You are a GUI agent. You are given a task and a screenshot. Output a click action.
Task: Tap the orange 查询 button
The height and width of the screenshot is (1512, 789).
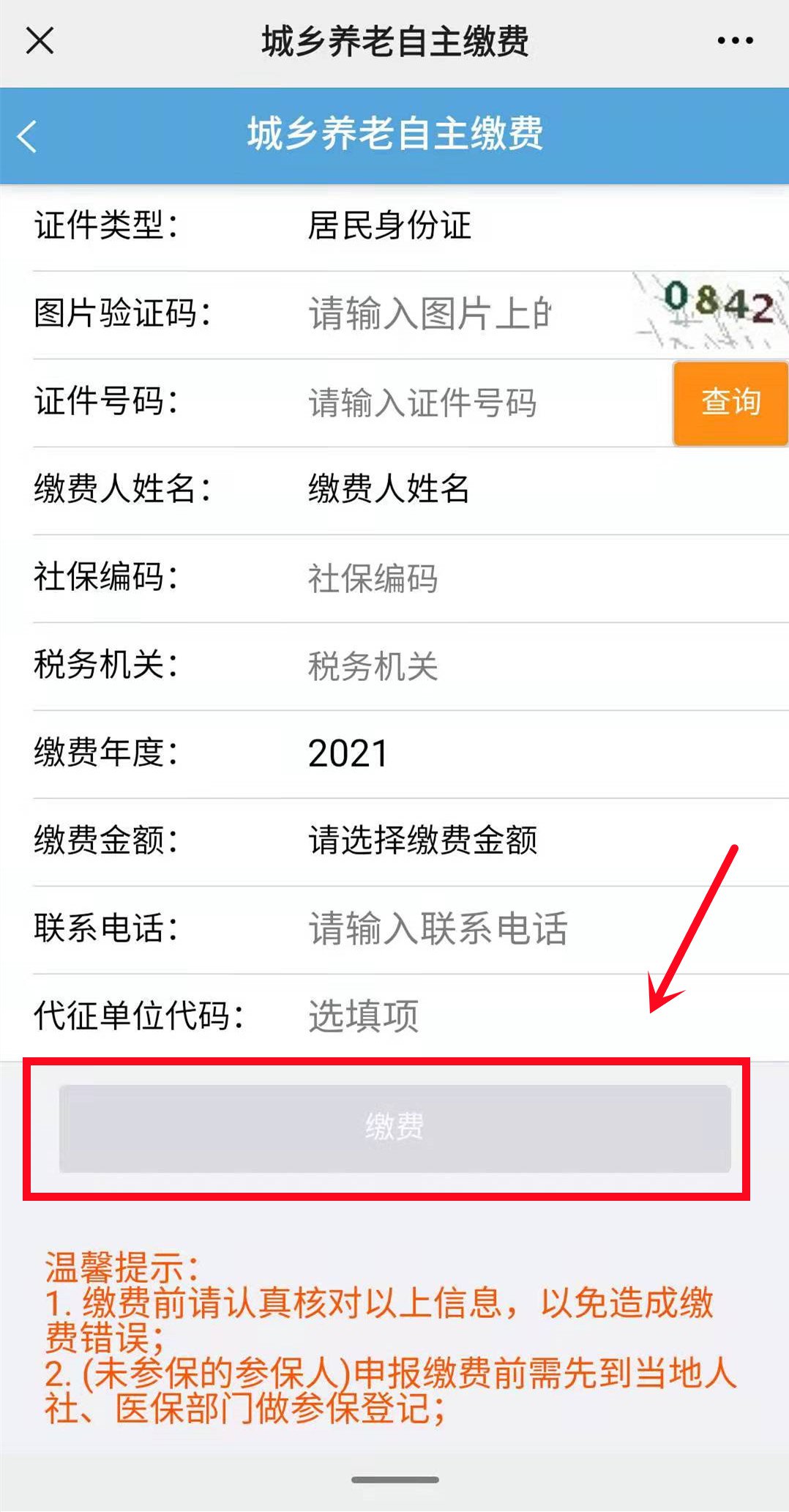(x=730, y=403)
